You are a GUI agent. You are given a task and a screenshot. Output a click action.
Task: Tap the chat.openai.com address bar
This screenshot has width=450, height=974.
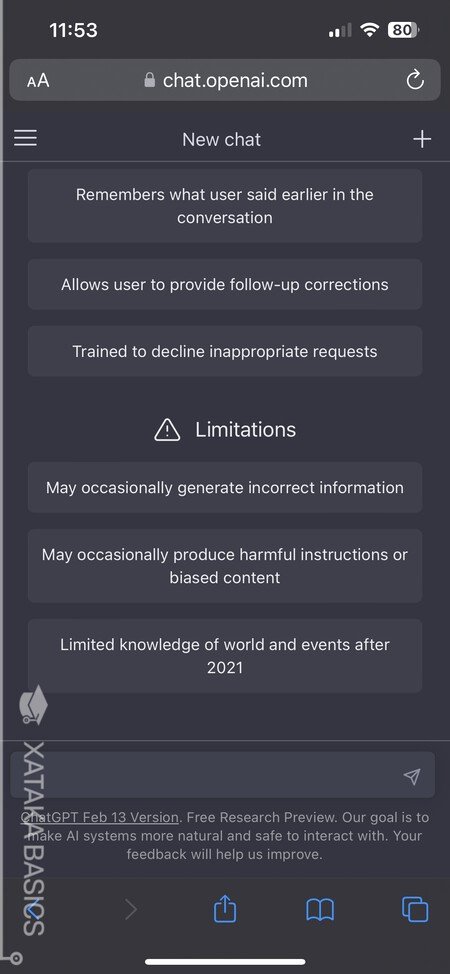pyautogui.click(x=225, y=80)
